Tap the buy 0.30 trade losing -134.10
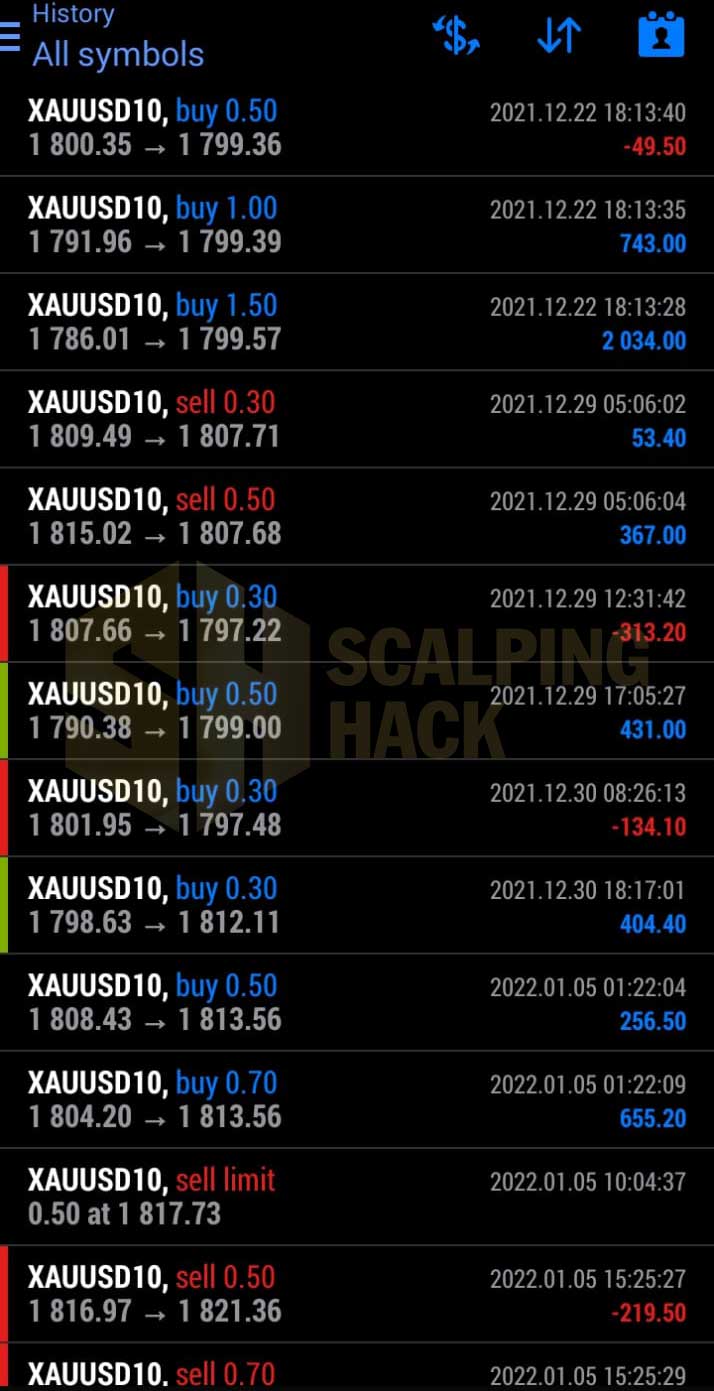Image resolution: width=714 pixels, height=1391 pixels. pyautogui.click(x=357, y=807)
